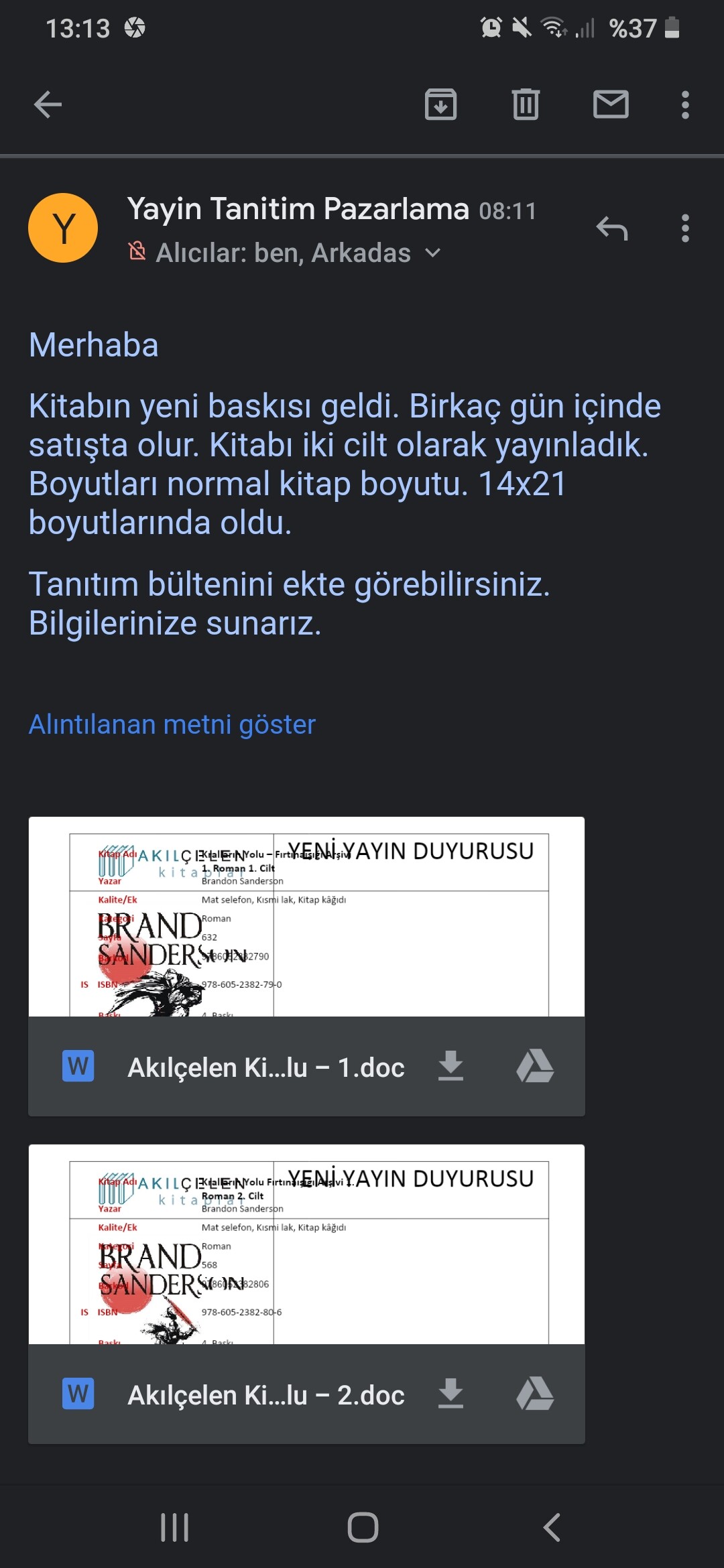Download the attachment ending in 1.doc
724x1568 pixels.
tap(450, 1066)
